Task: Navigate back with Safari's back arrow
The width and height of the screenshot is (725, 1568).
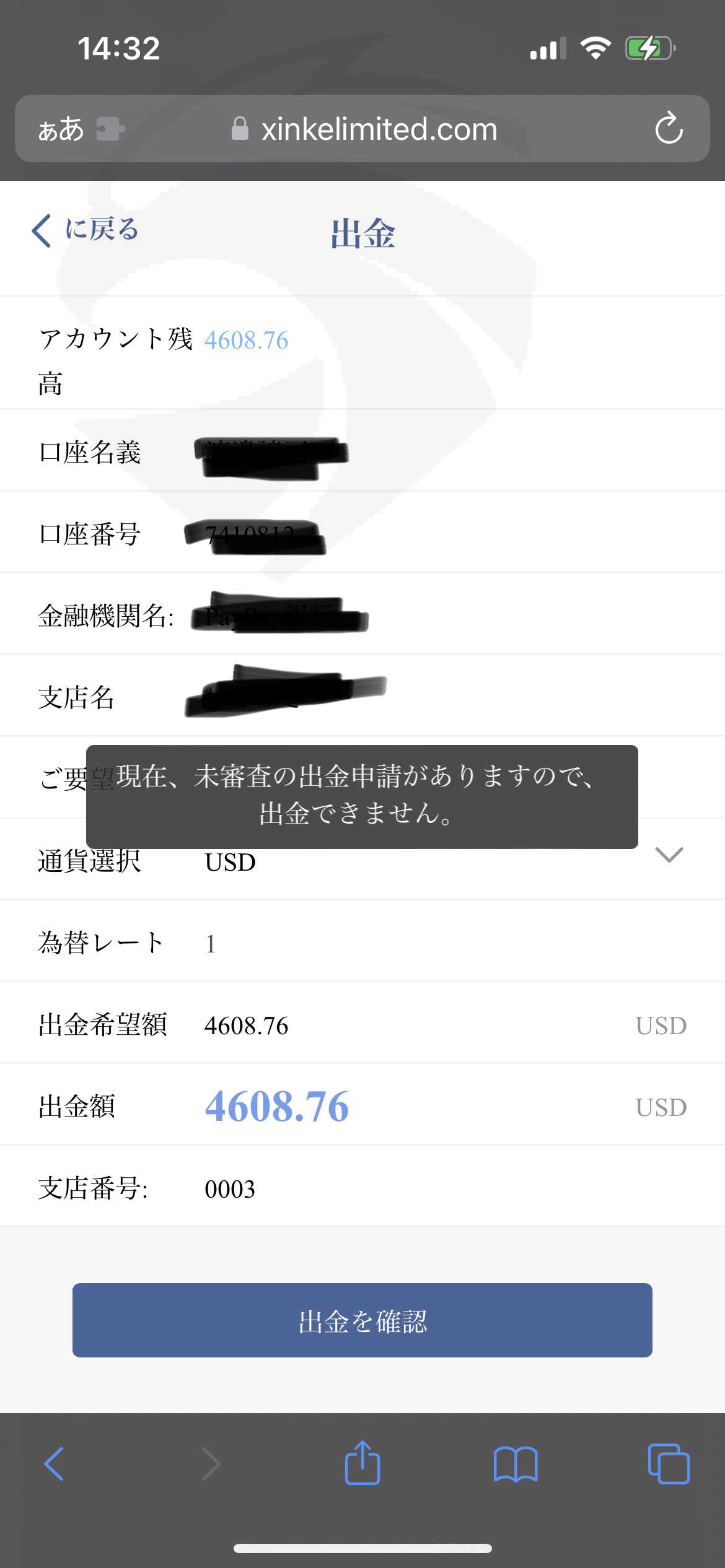Action: [x=54, y=1464]
